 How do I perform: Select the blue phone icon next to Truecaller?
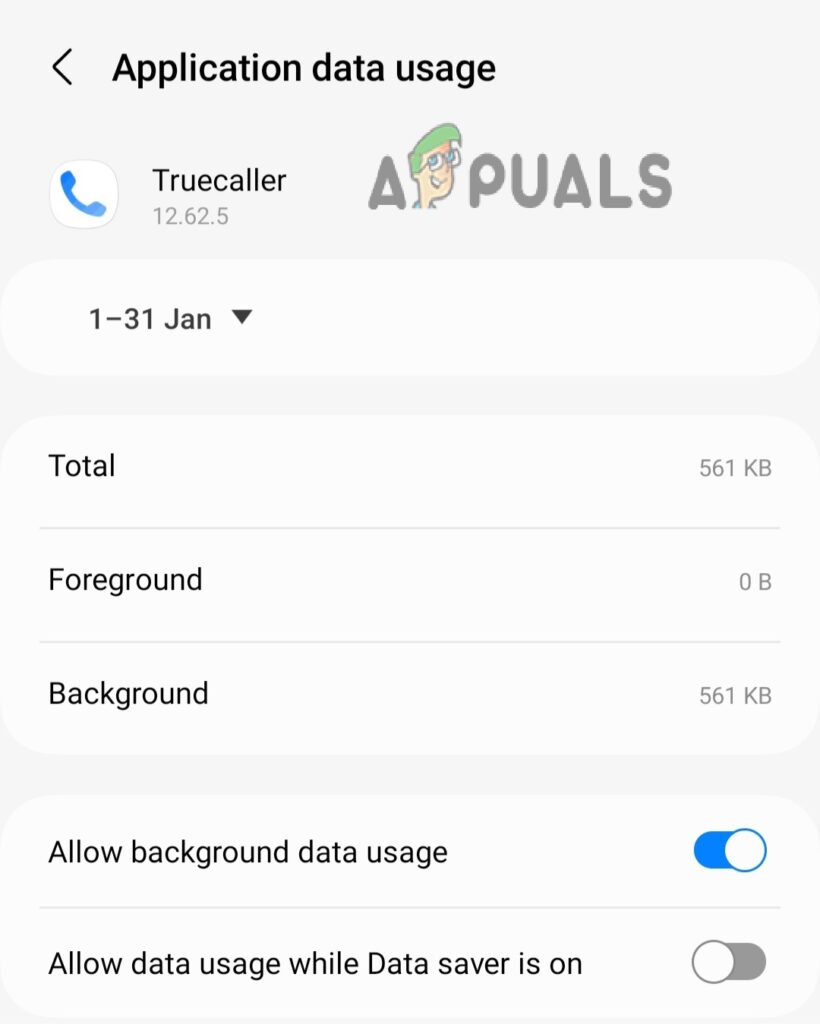coord(83,194)
